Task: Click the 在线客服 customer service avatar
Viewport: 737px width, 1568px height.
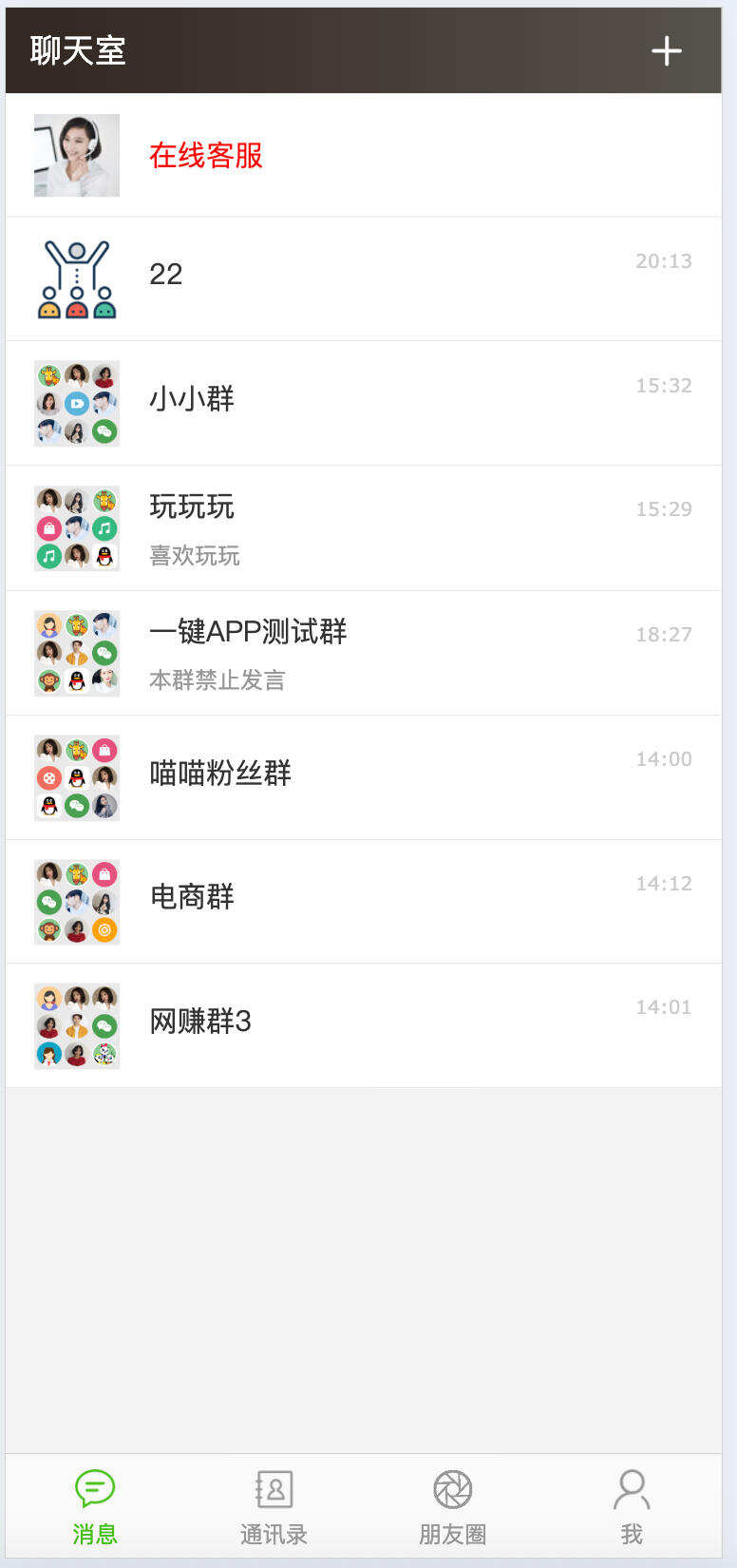Action: pos(76,155)
